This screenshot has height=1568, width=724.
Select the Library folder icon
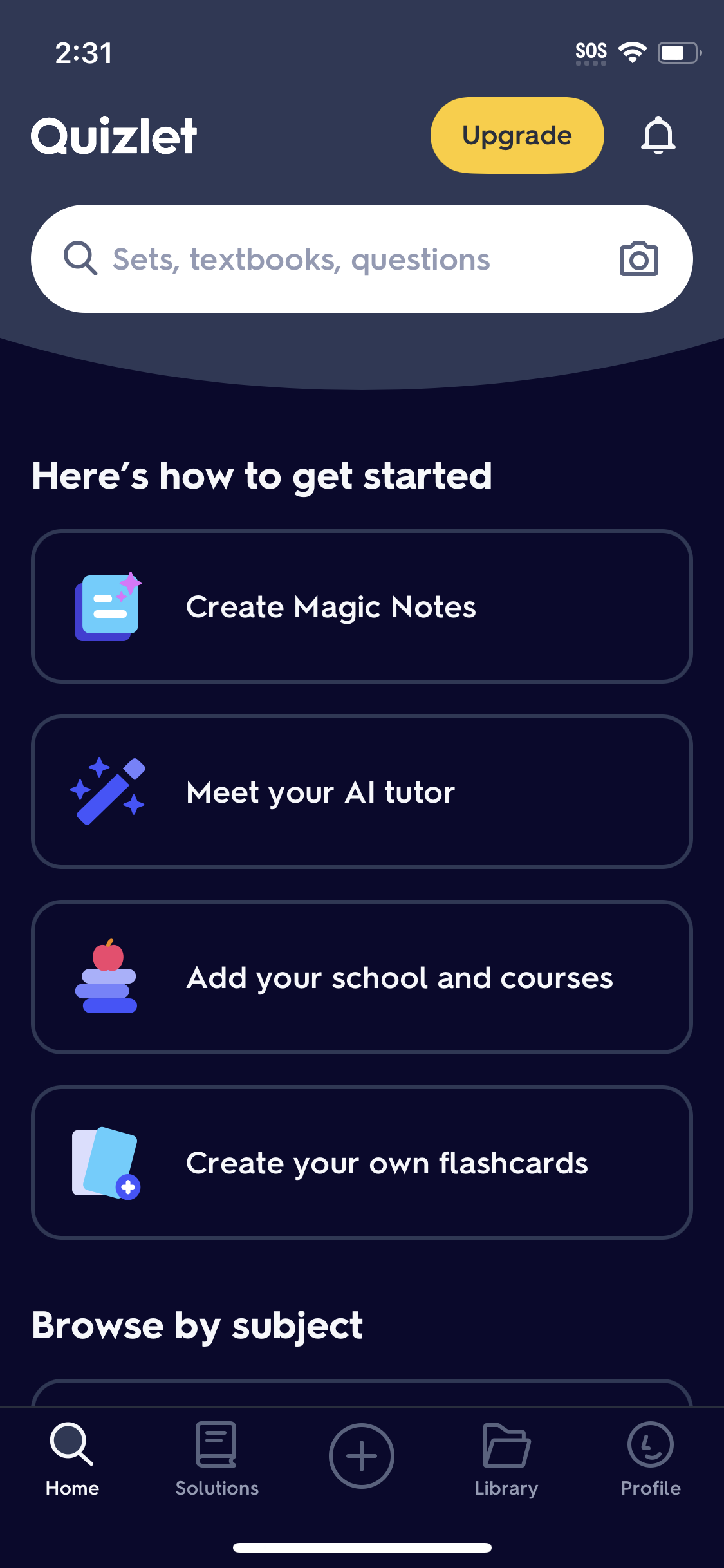506,1451
